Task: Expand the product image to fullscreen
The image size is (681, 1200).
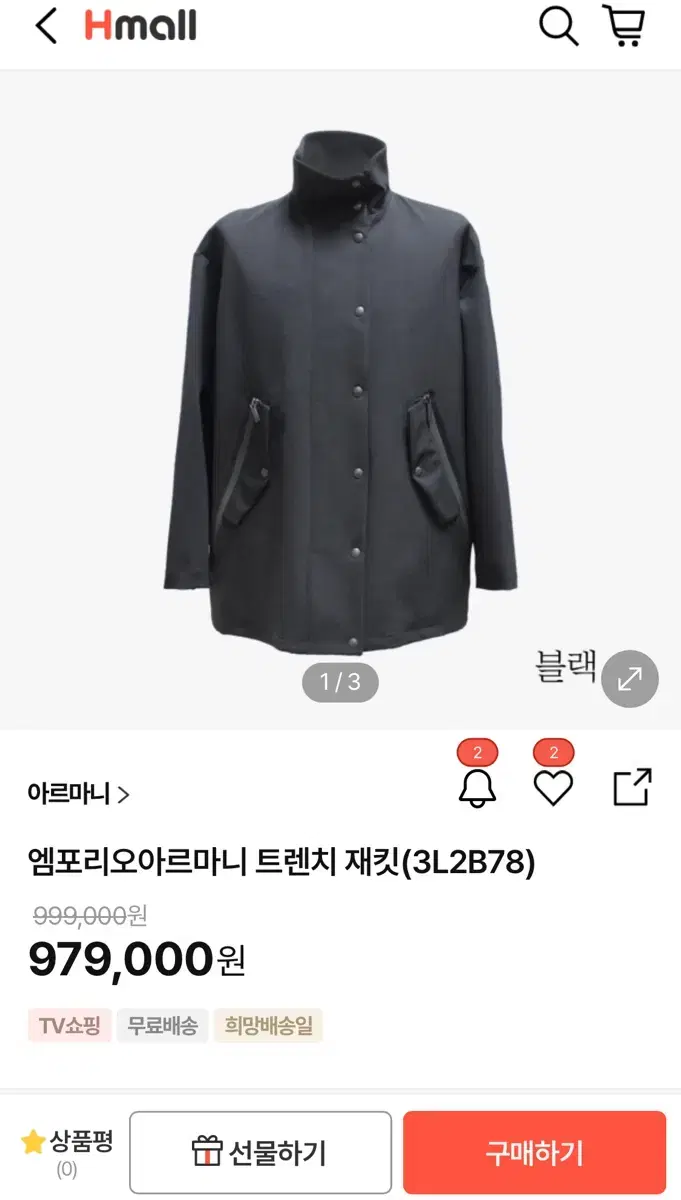Action: coord(629,679)
